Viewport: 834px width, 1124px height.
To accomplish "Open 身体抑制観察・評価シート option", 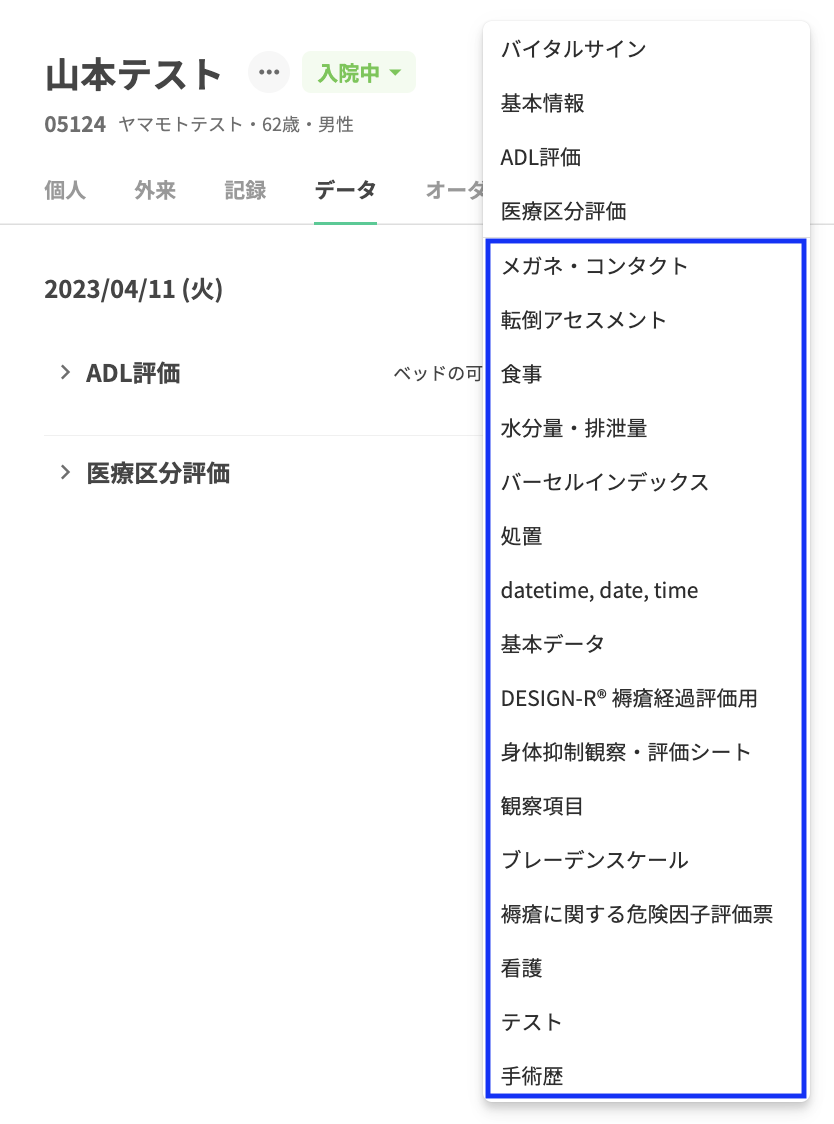I will point(625,752).
